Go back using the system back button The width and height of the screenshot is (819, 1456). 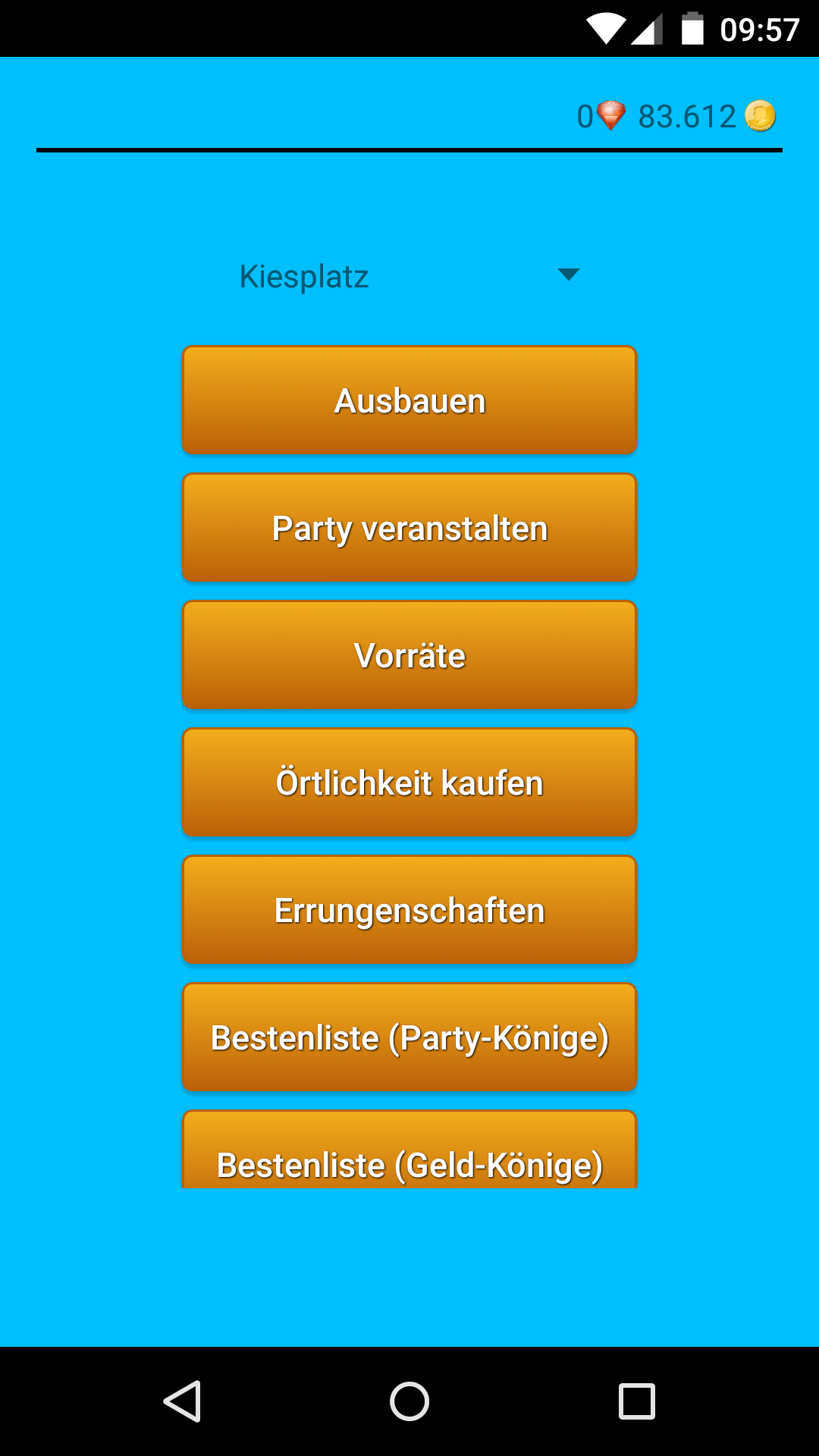[x=182, y=1401]
